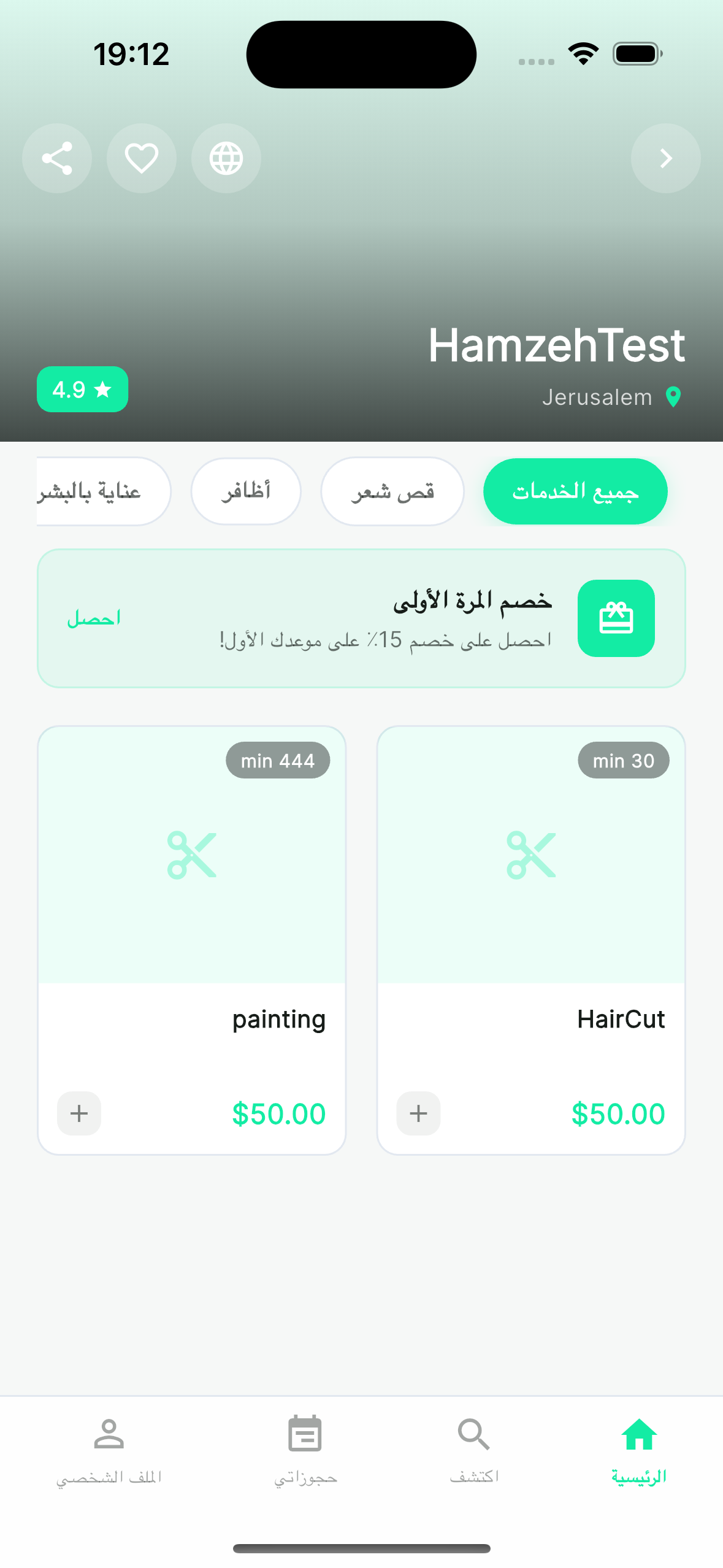Add painting service with the plus button

(79, 1113)
